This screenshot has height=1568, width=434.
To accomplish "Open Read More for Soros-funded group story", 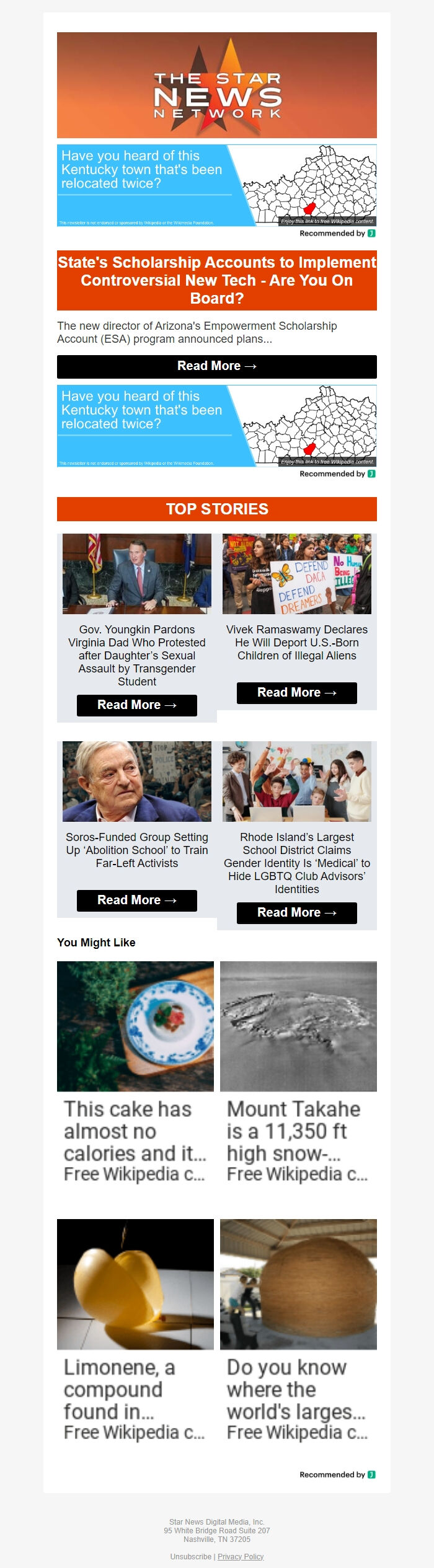I will (136, 901).
